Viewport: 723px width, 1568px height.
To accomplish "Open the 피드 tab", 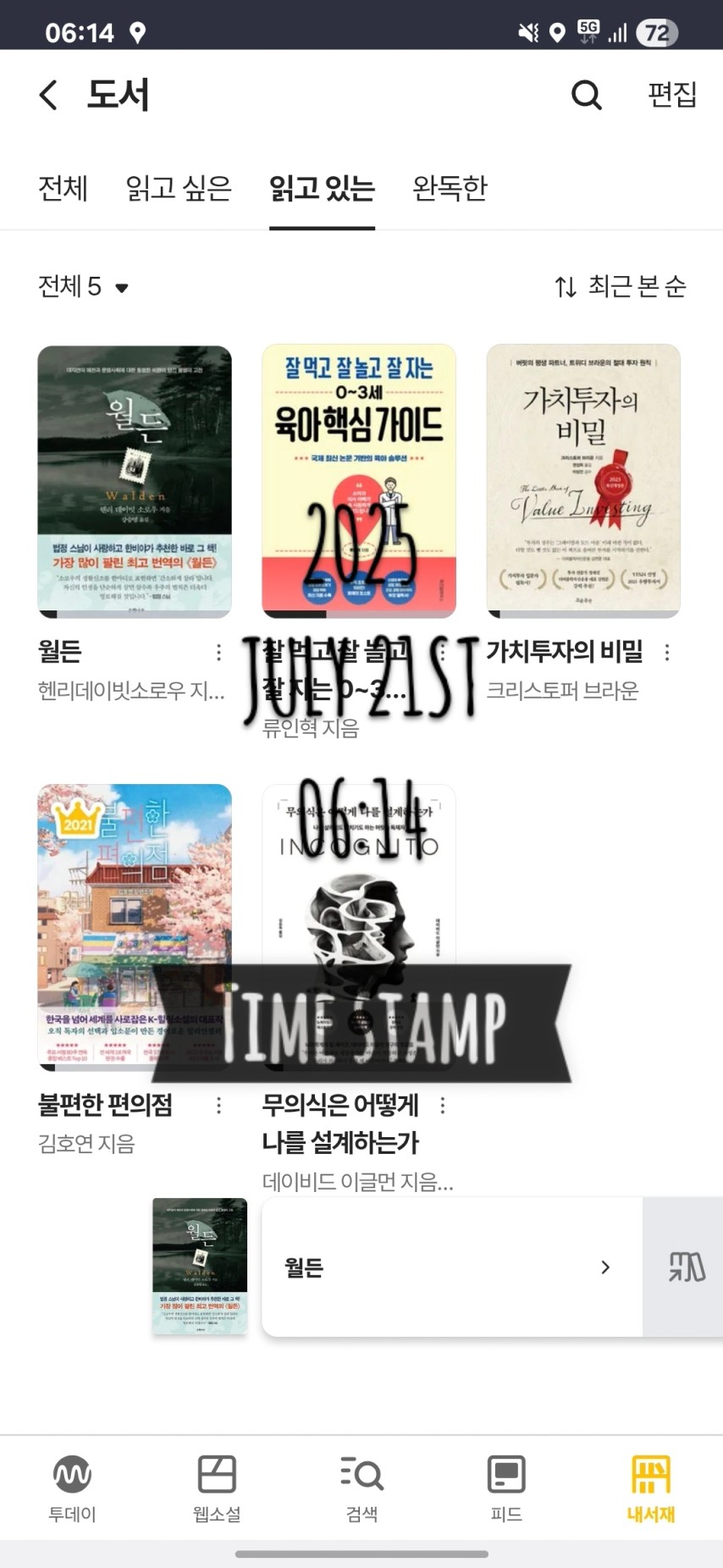I will (506, 1488).
